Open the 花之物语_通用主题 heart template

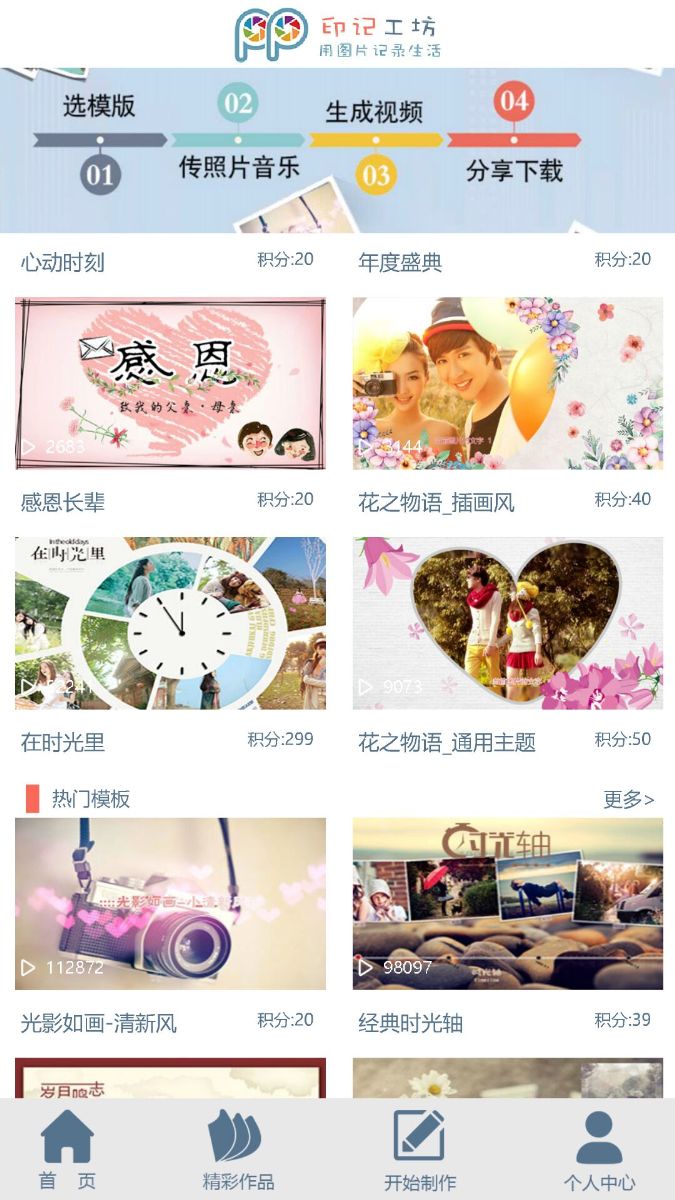click(507, 623)
